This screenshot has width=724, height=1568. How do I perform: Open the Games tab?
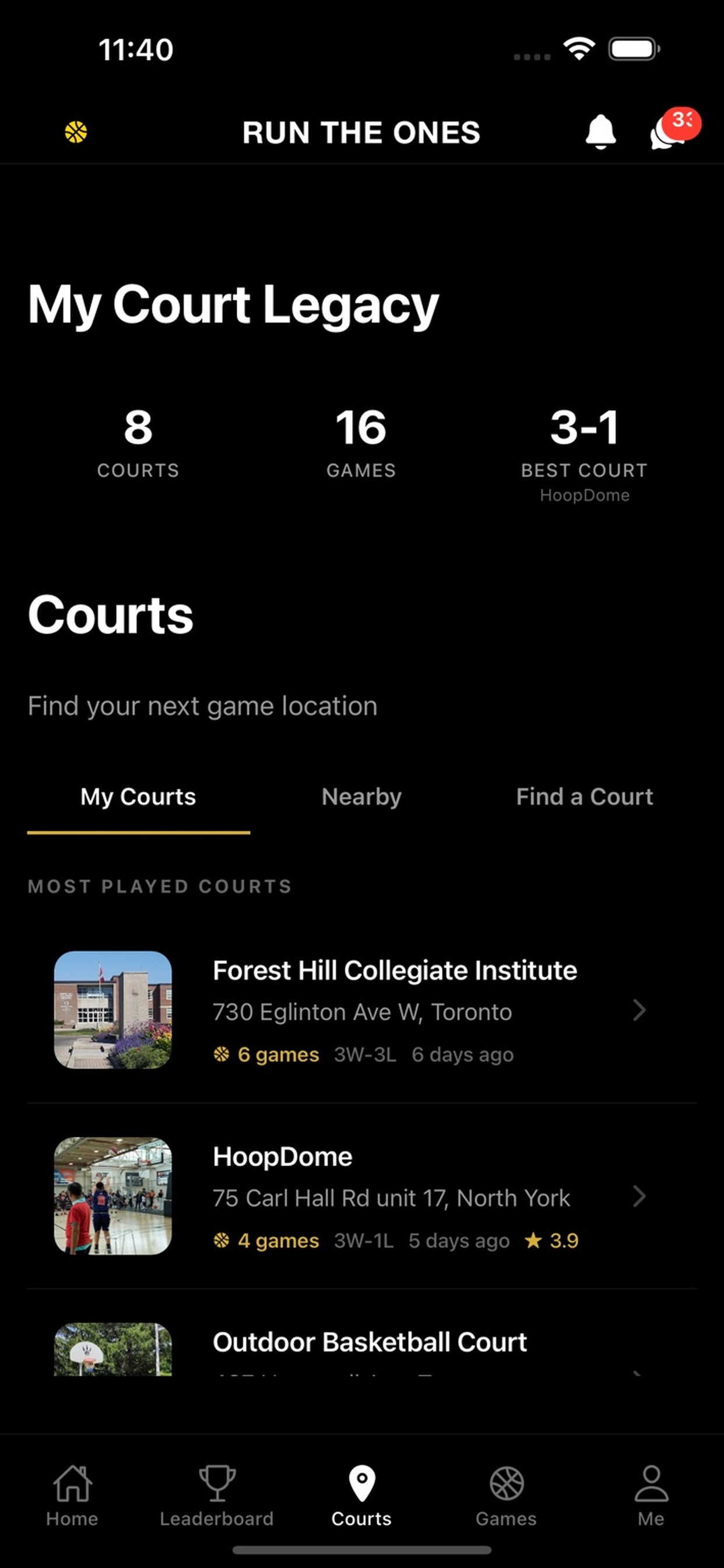(x=507, y=1496)
